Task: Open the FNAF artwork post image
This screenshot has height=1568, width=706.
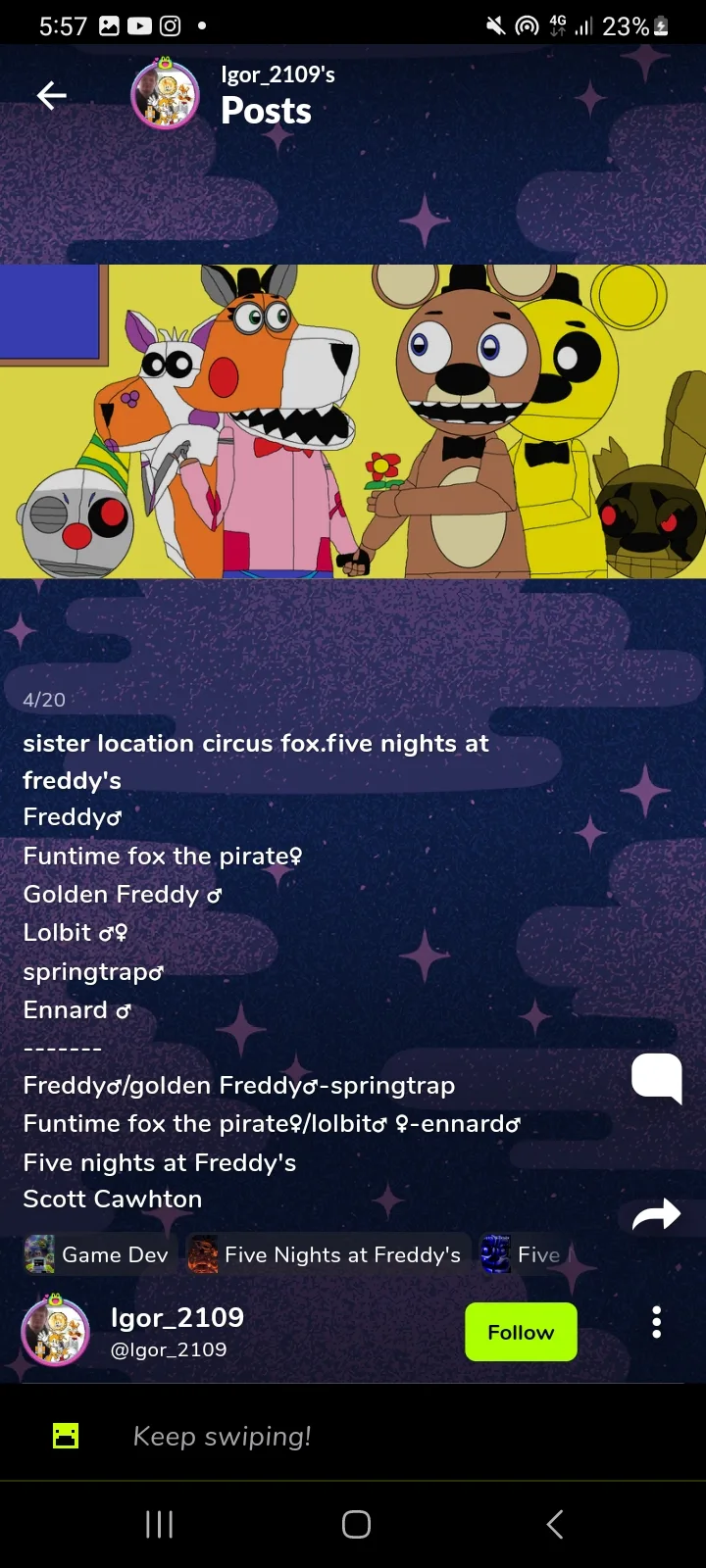Action: tap(353, 421)
